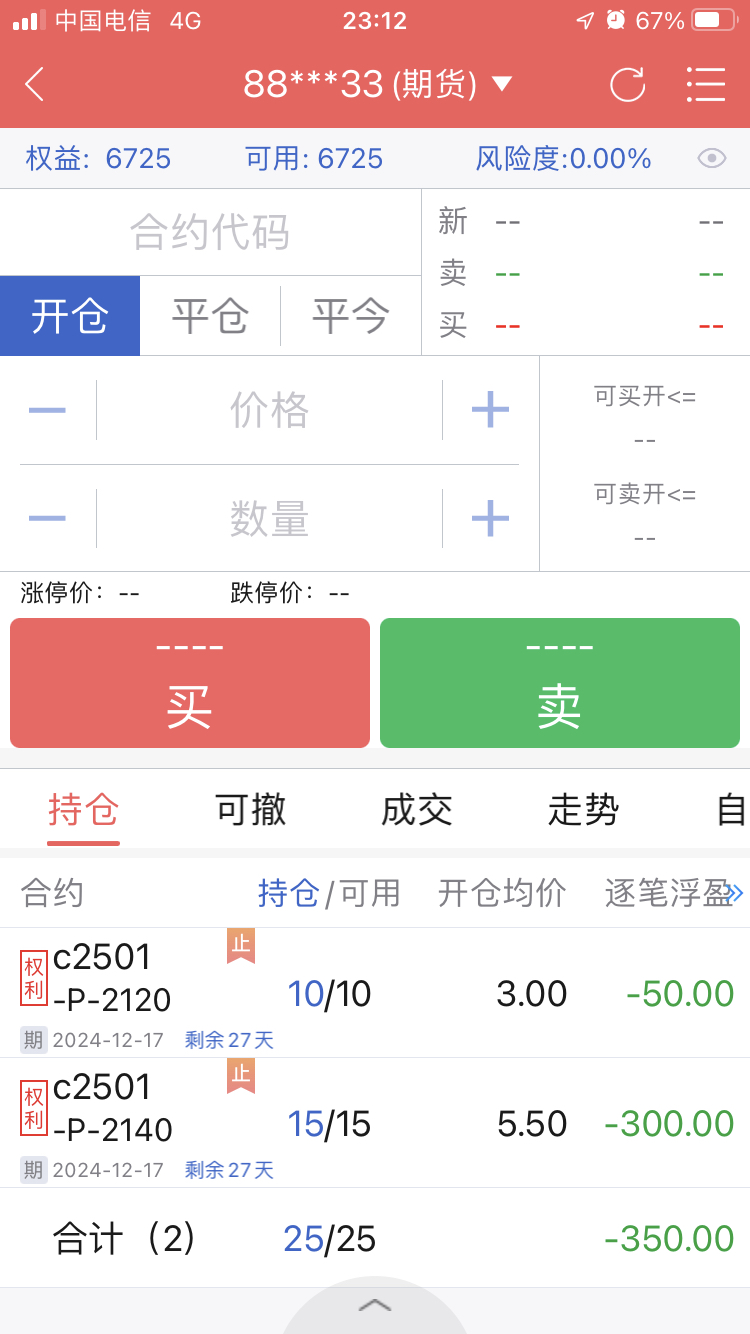
Task: Select the 开仓 option
Action: pos(70,316)
